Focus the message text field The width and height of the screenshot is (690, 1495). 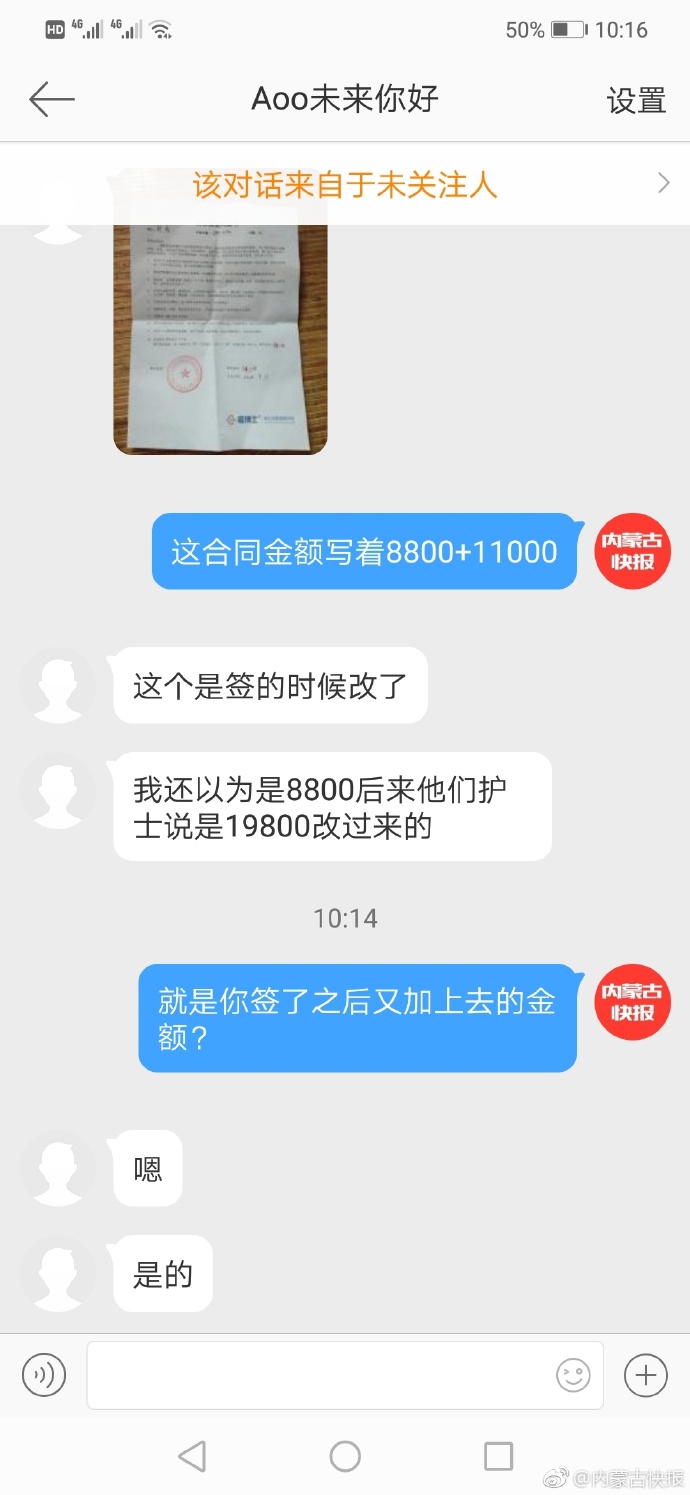coord(320,1375)
